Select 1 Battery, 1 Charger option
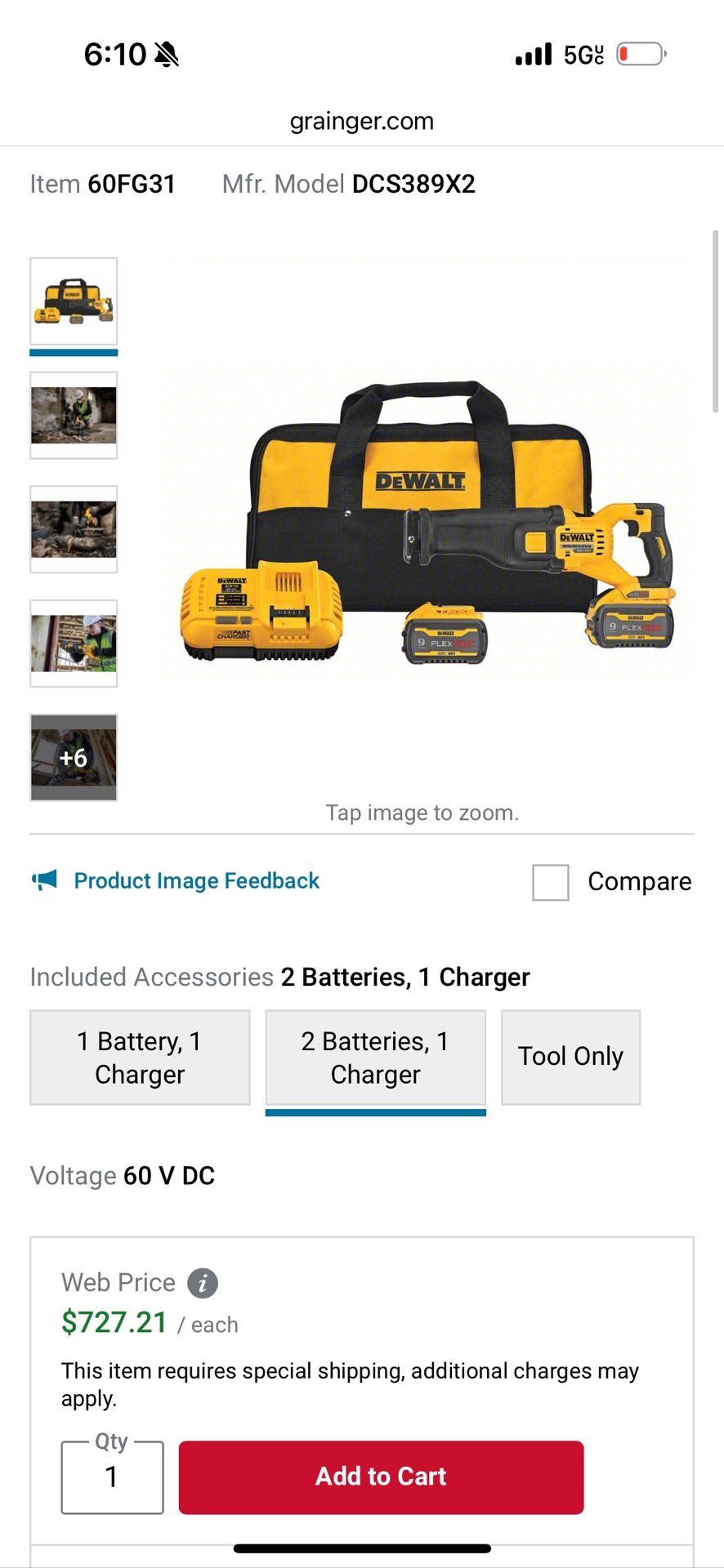This screenshot has width=724, height=1568. click(140, 1058)
